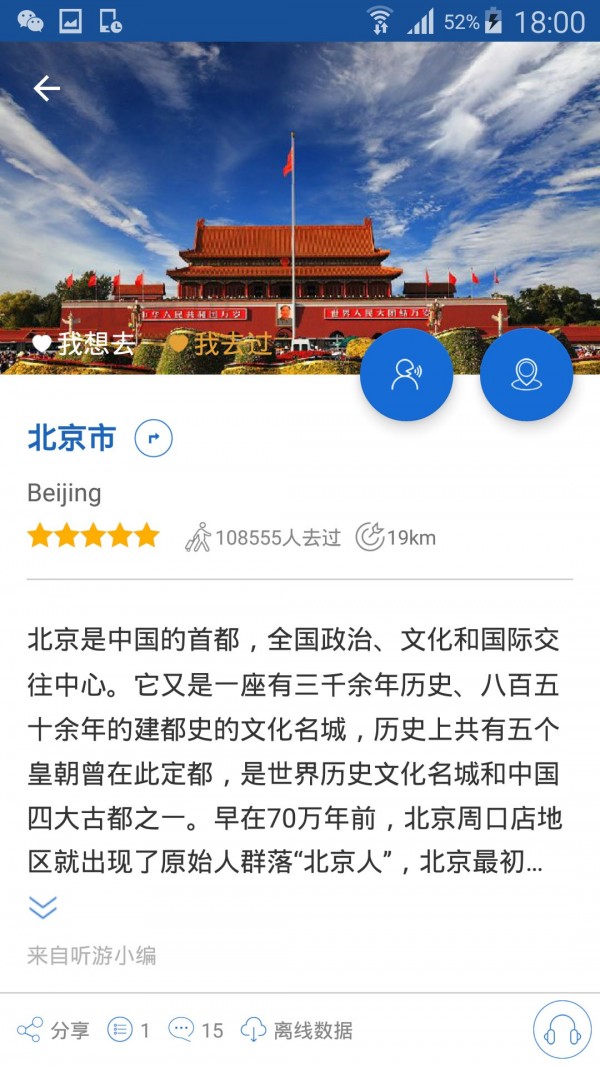Open the map location floating button
The height and width of the screenshot is (1067, 600).
(526, 374)
